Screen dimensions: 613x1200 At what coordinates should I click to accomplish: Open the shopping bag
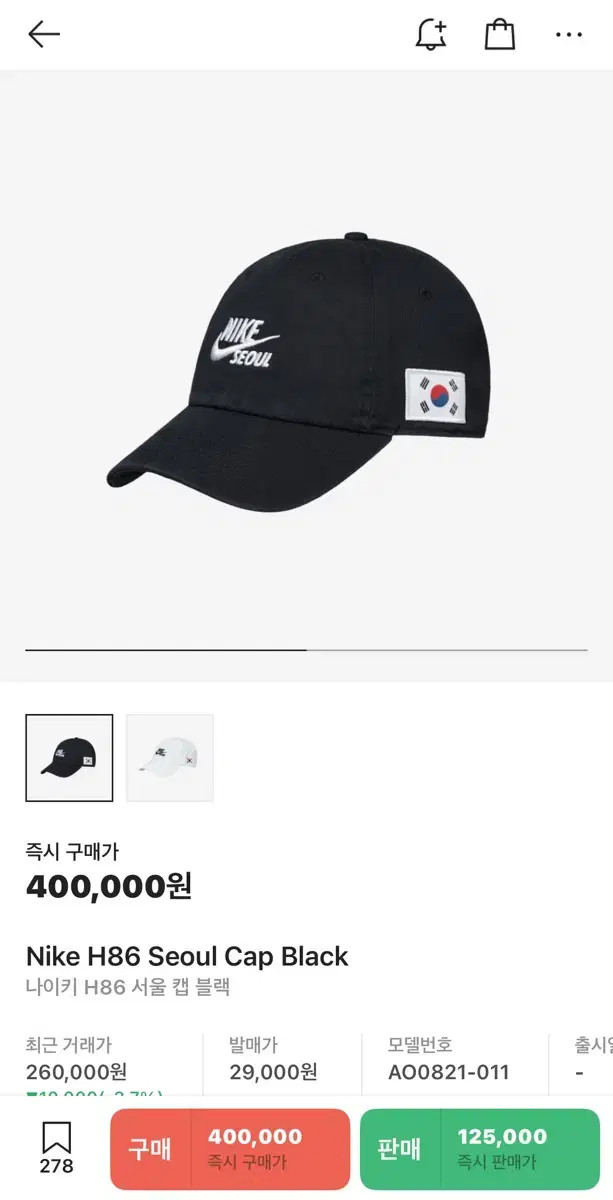coord(500,35)
